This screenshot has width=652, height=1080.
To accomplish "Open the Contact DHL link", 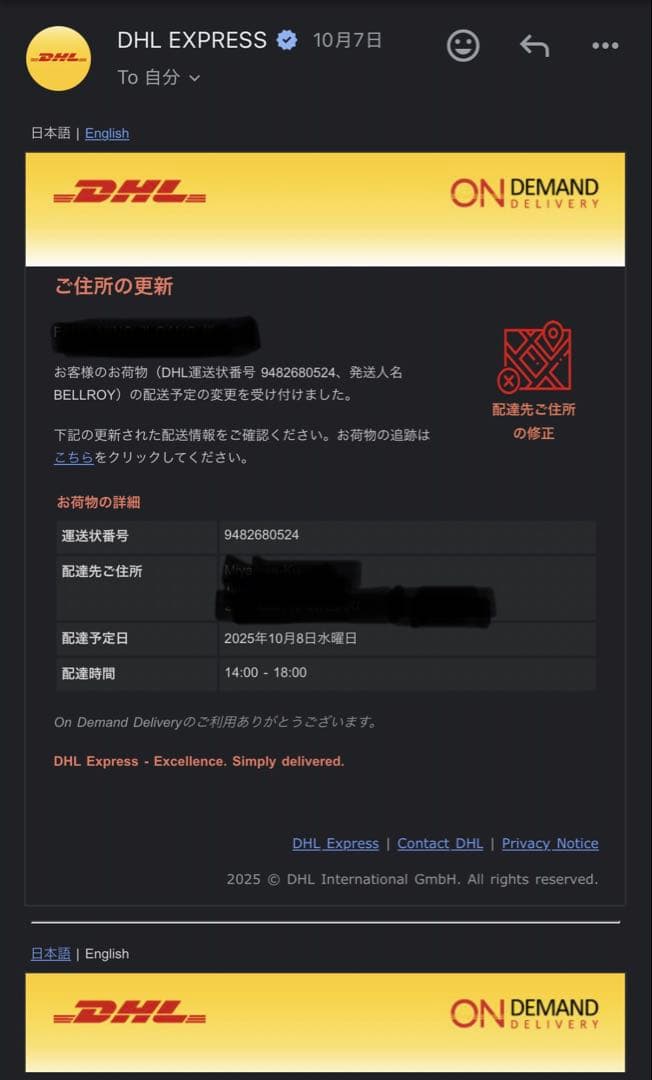I will (x=440, y=843).
